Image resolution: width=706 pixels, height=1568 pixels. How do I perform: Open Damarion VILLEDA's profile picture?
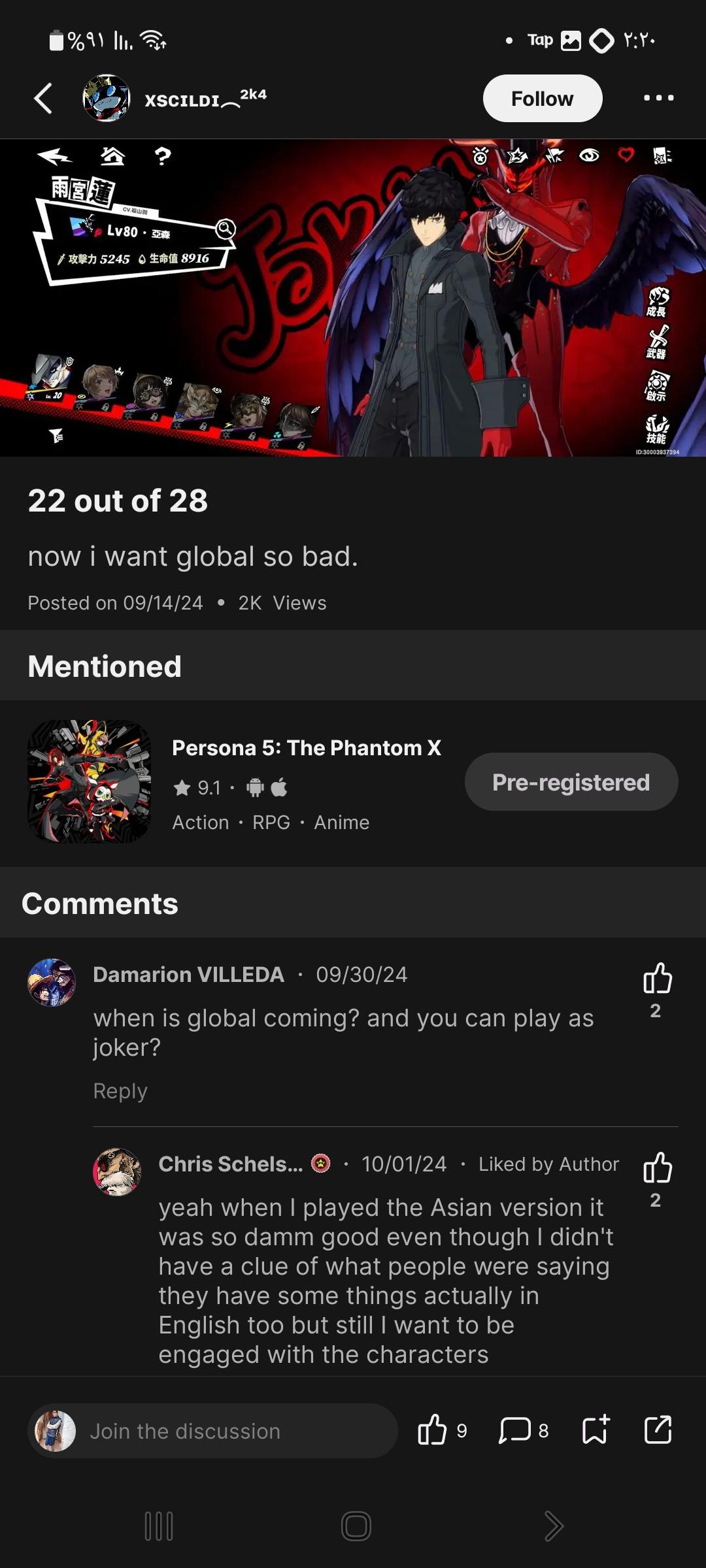coord(52,983)
